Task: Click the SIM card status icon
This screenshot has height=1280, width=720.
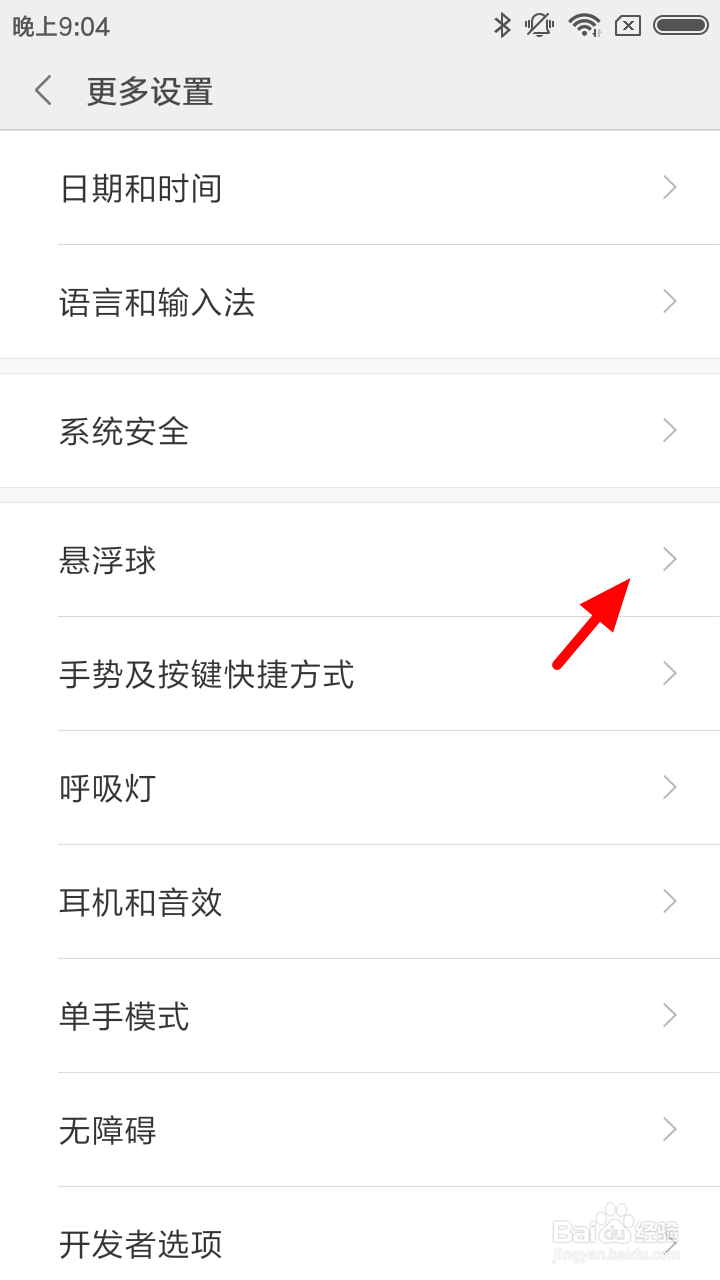Action: pyautogui.click(x=628, y=25)
